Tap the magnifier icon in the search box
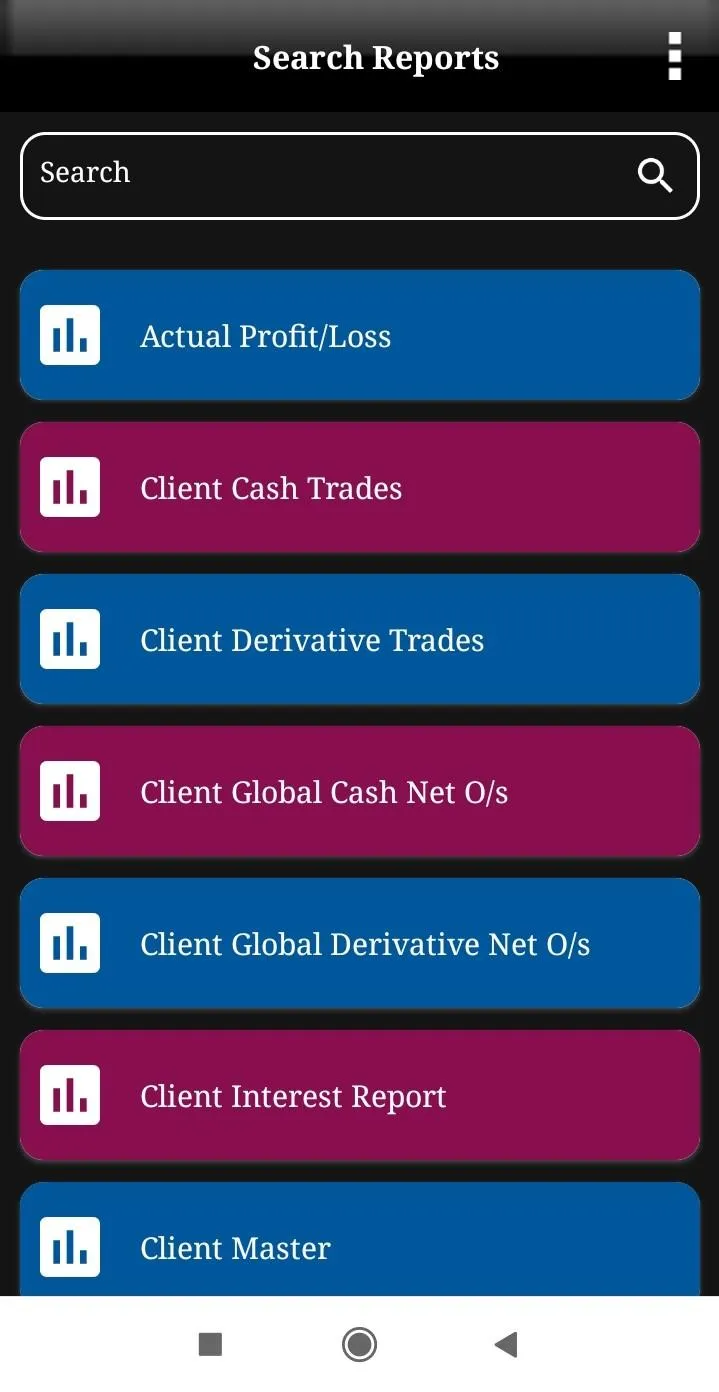Screen dimensions: 719x1392 [655, 175]
